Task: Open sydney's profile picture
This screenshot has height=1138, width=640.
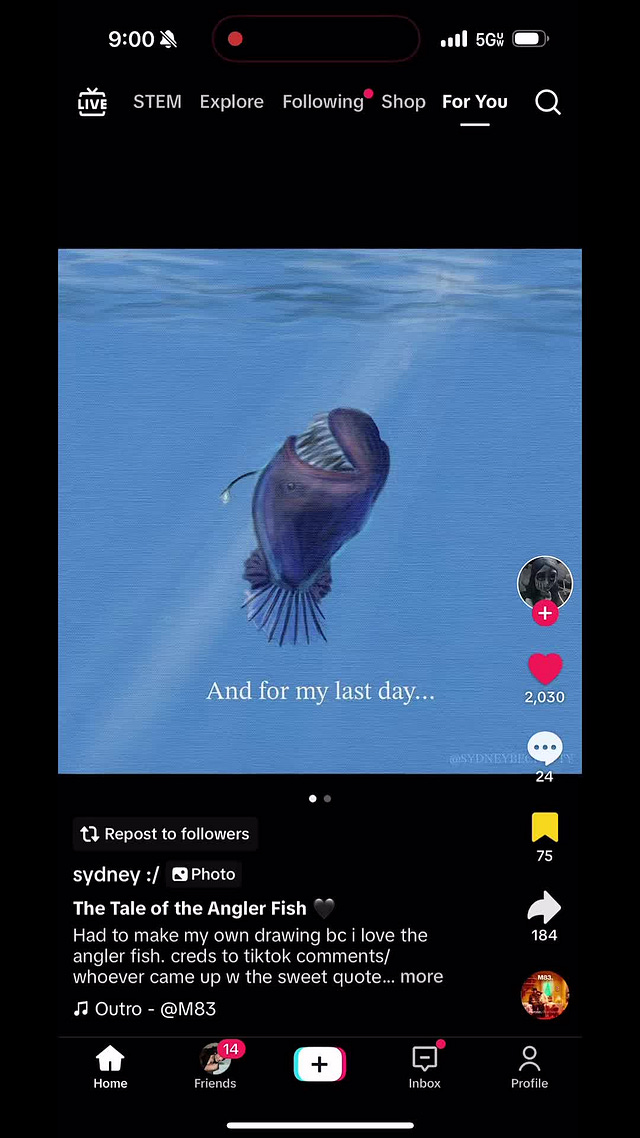Action: (544, 581)
